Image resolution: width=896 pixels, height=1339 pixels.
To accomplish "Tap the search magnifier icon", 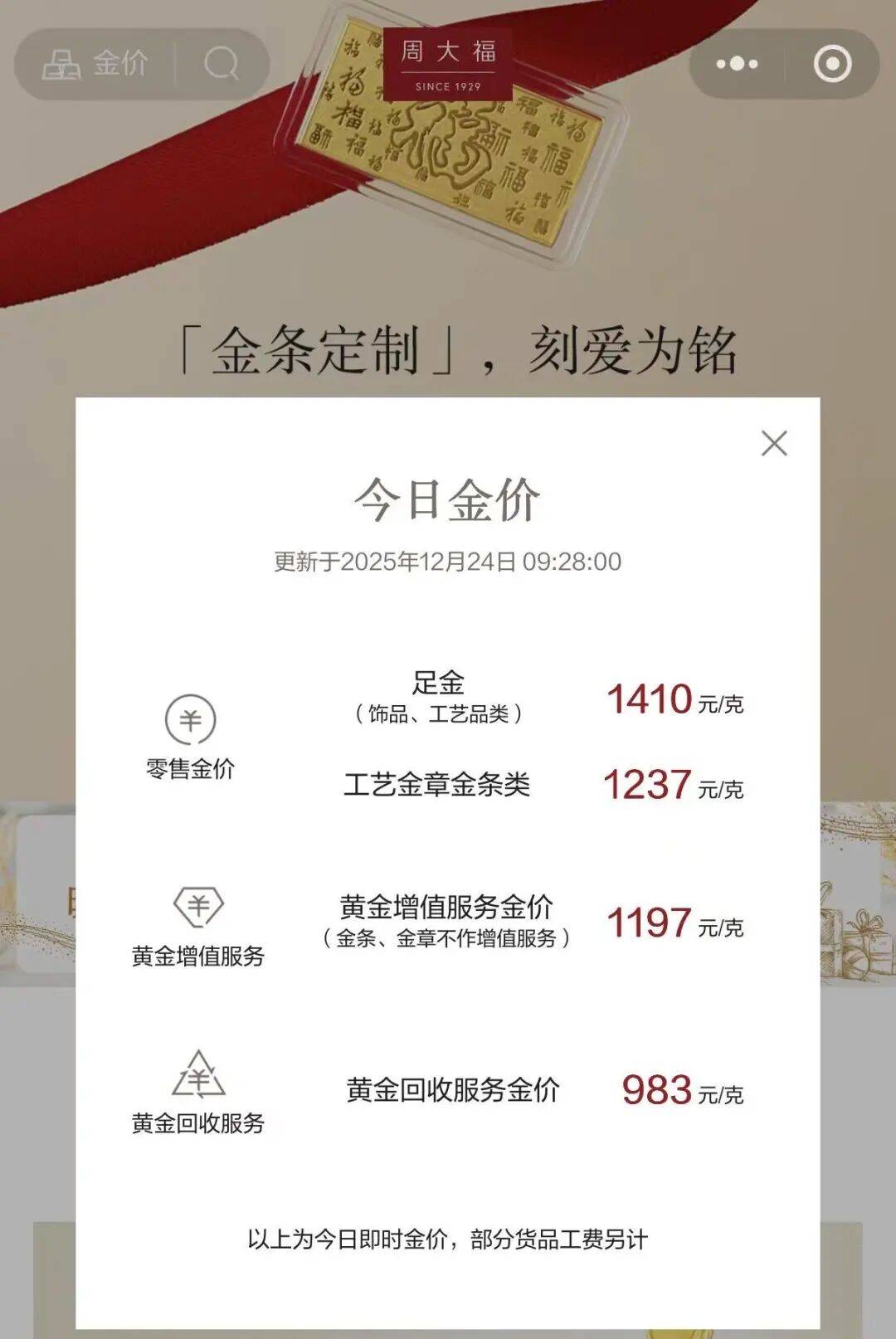I will pyautogui.click(x=221, y=64).
